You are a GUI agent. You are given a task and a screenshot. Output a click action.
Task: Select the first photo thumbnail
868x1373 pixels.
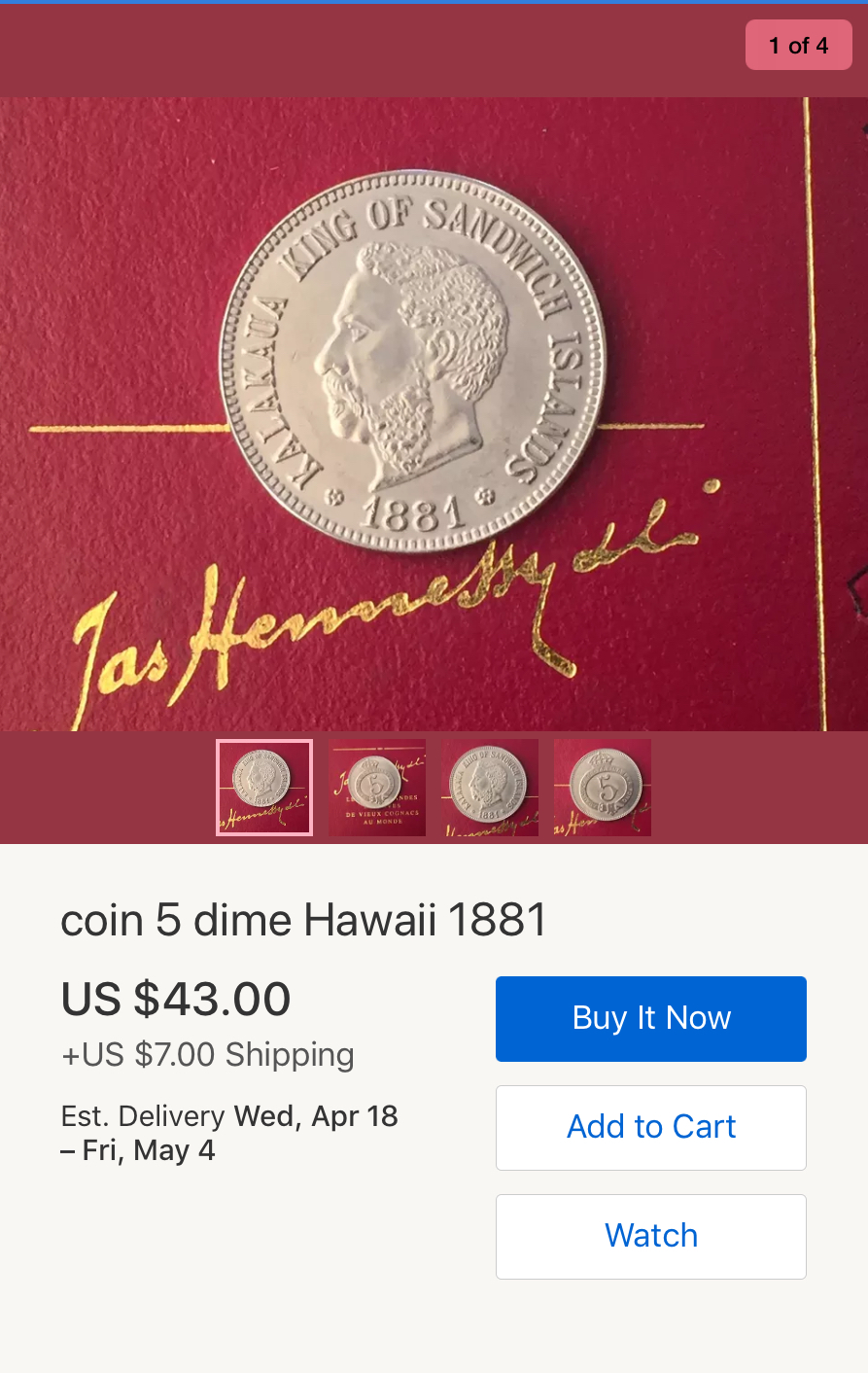tap(264, 788)
